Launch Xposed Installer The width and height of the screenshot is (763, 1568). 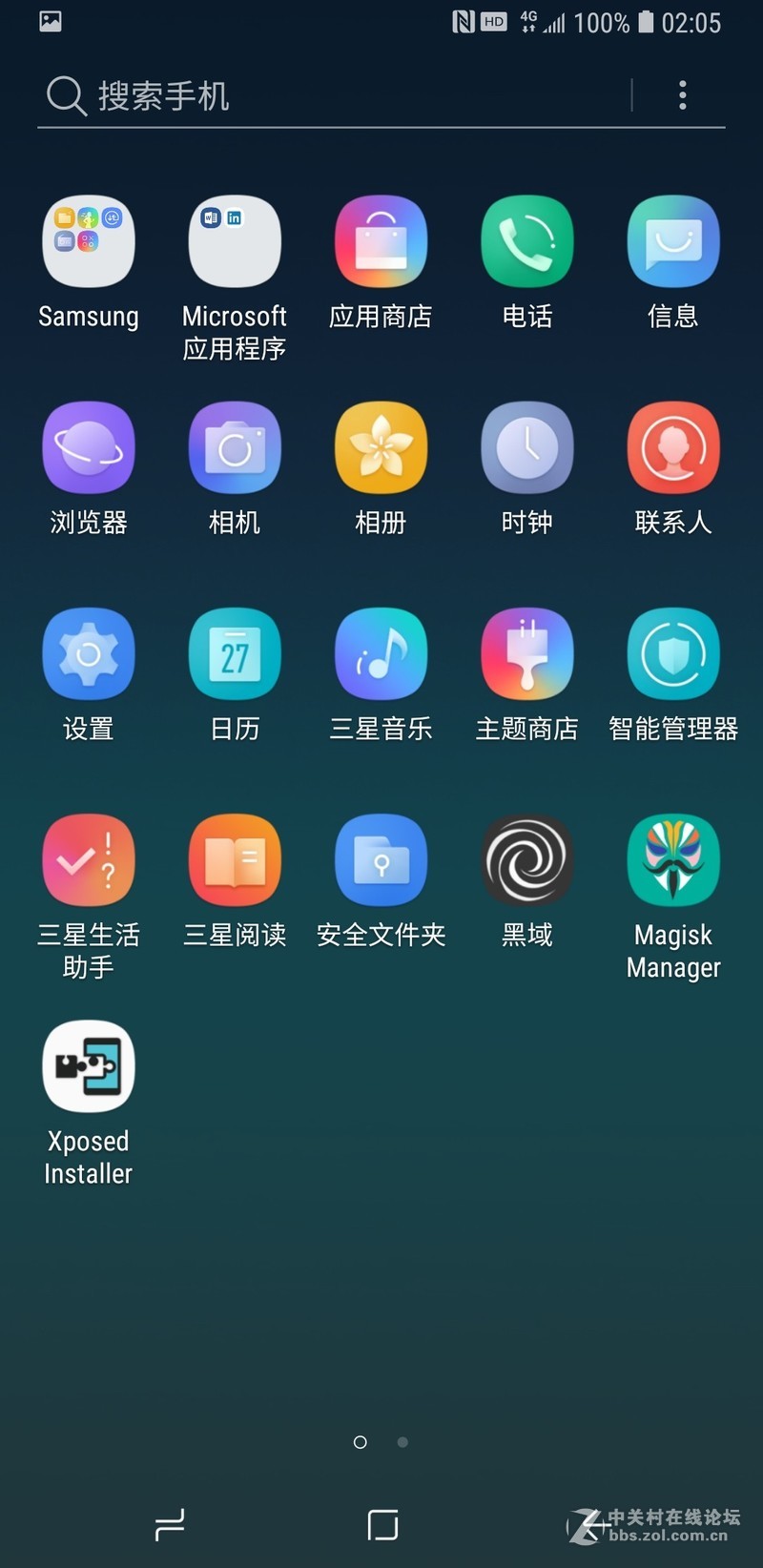click(x=88, y=1065)
